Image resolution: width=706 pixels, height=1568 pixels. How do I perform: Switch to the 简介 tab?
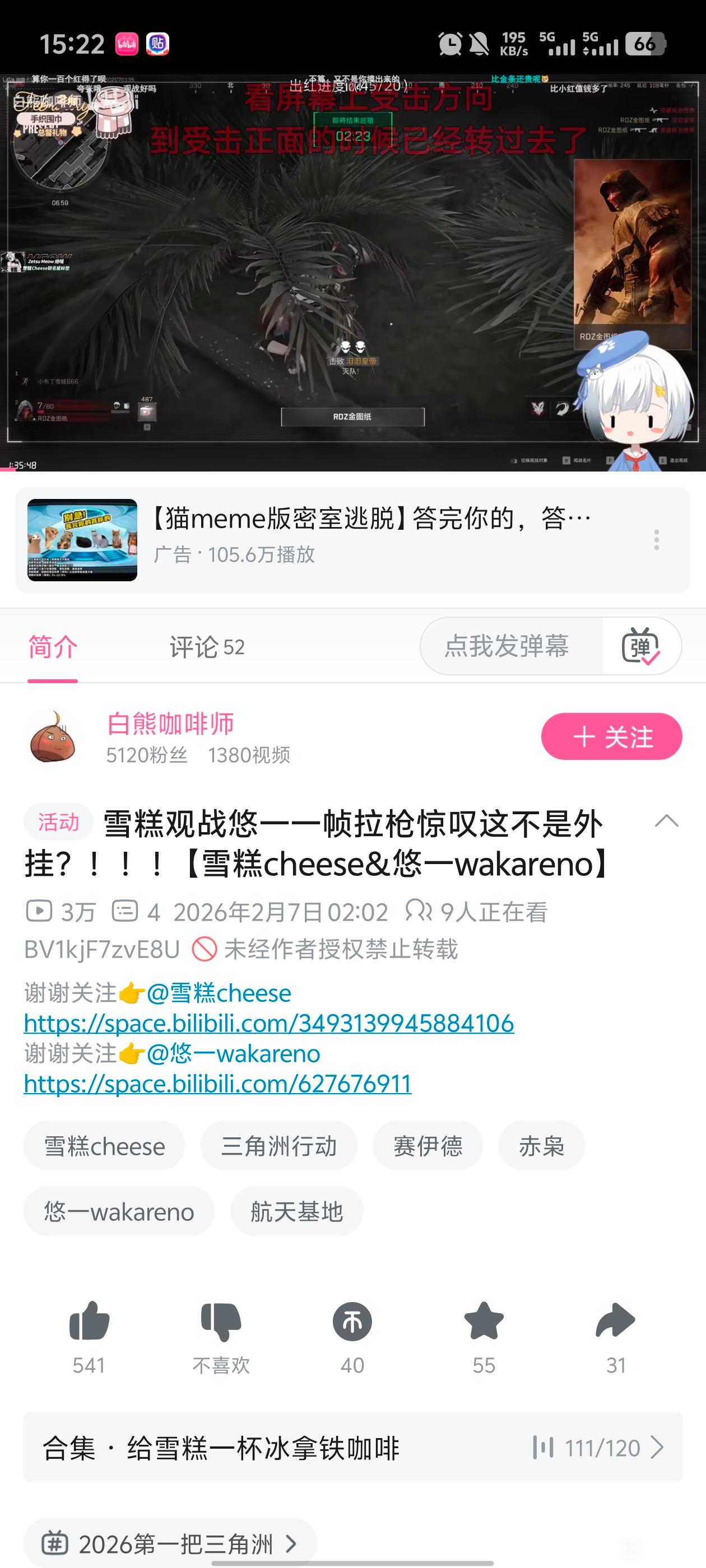pos(52,647)
